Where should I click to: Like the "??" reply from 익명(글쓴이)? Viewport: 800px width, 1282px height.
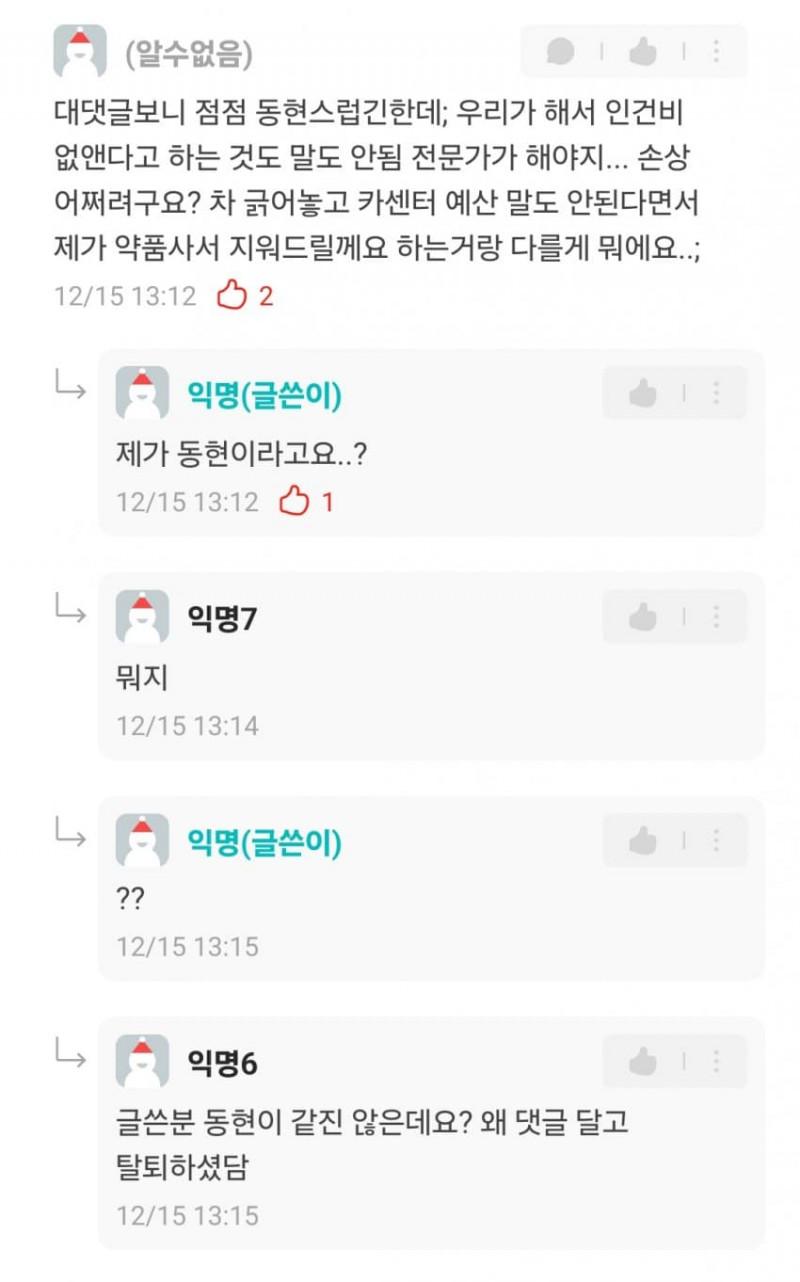[642, 840]
